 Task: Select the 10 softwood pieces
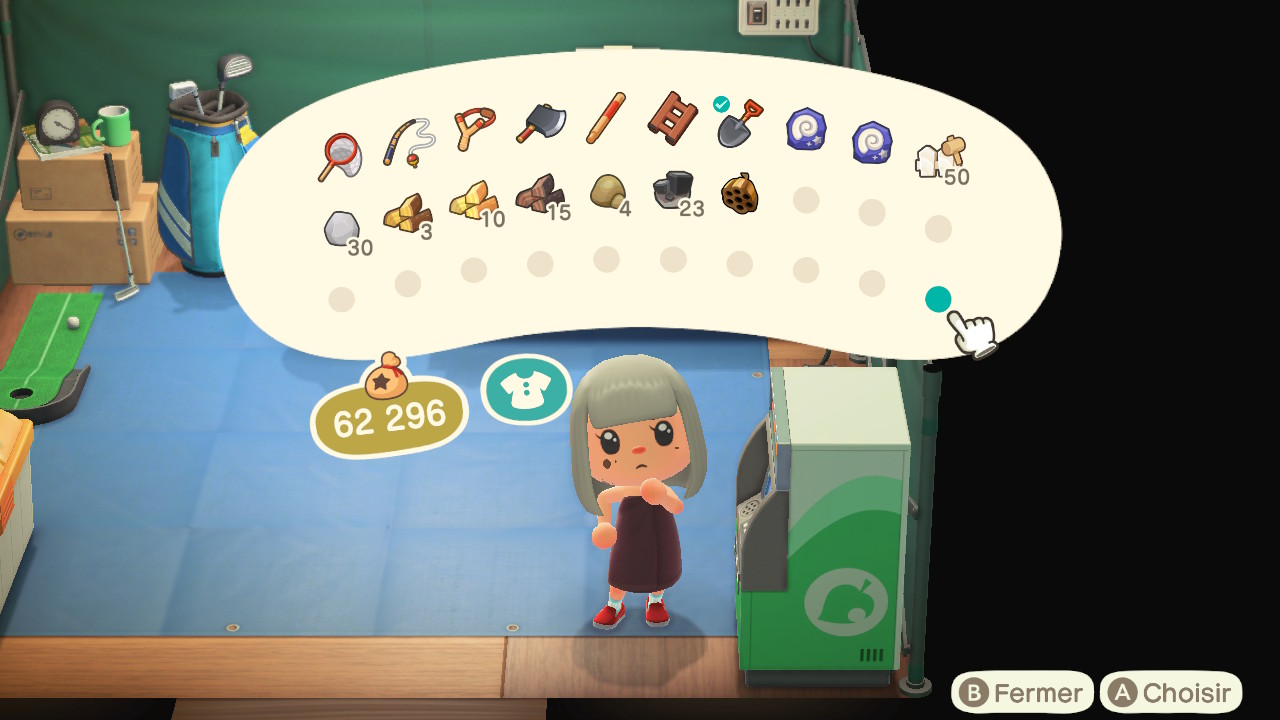[473, 201]
